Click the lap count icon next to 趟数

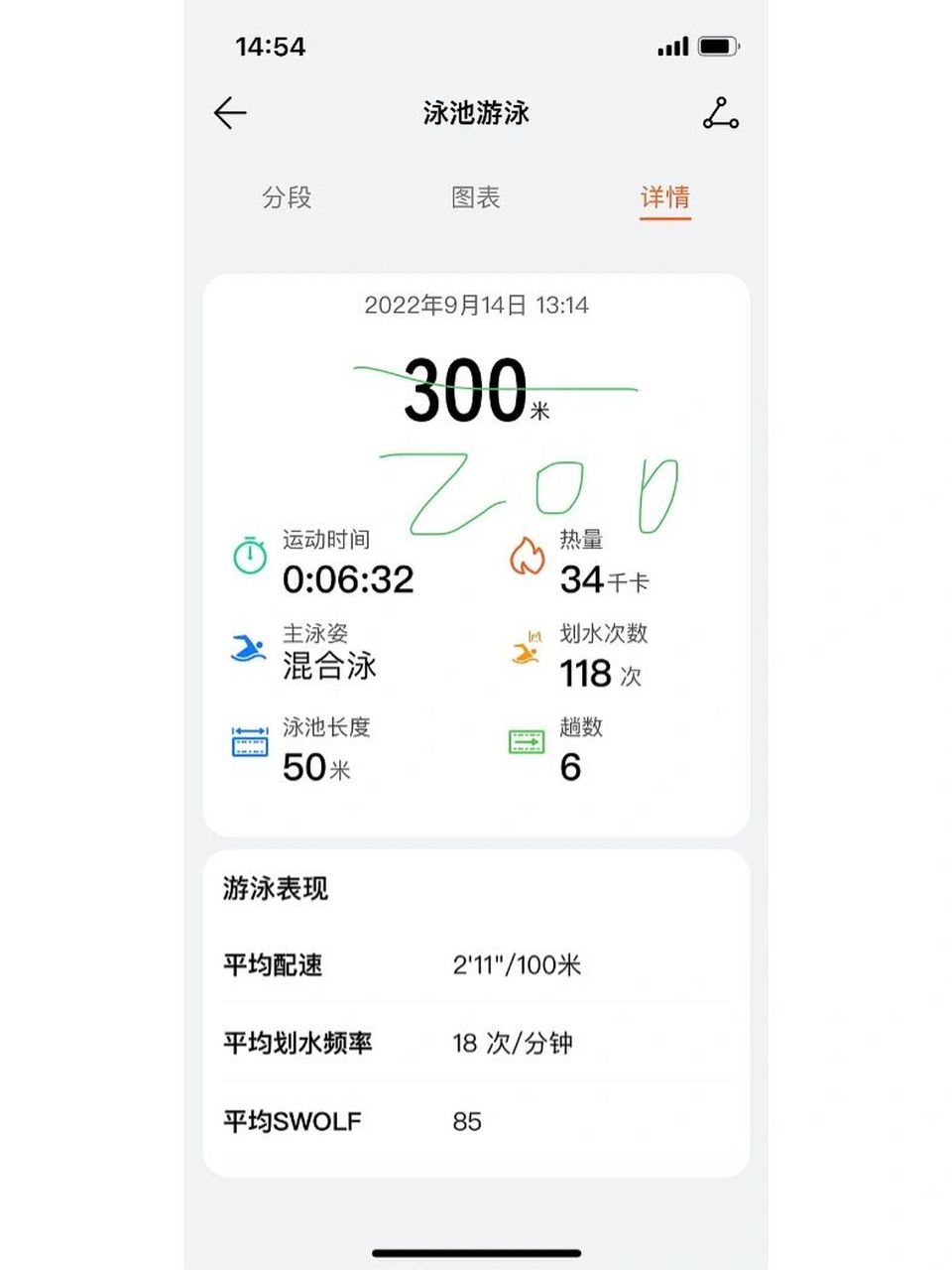529,742
